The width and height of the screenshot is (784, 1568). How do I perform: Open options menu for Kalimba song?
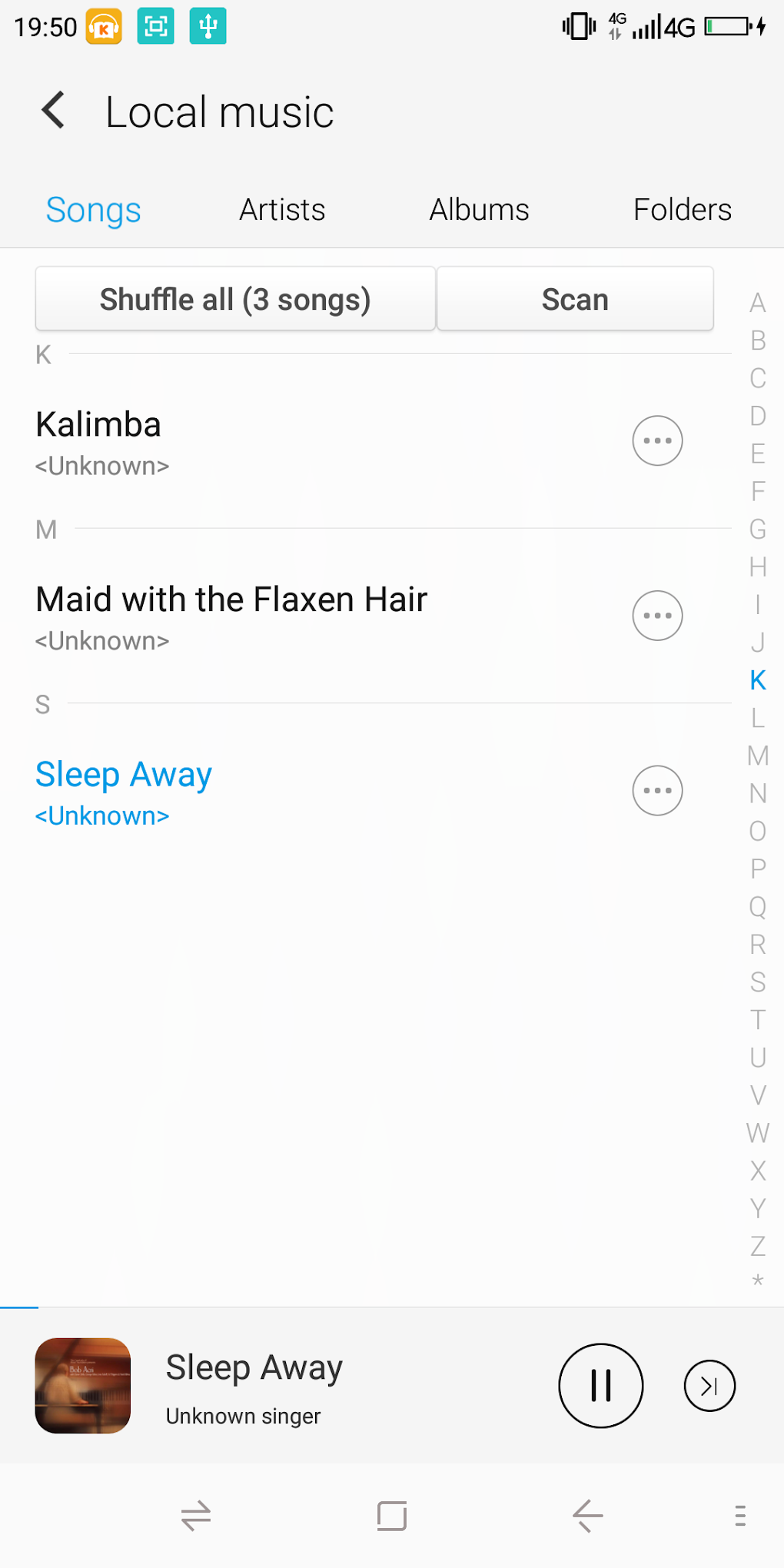[x=657, y=440]
